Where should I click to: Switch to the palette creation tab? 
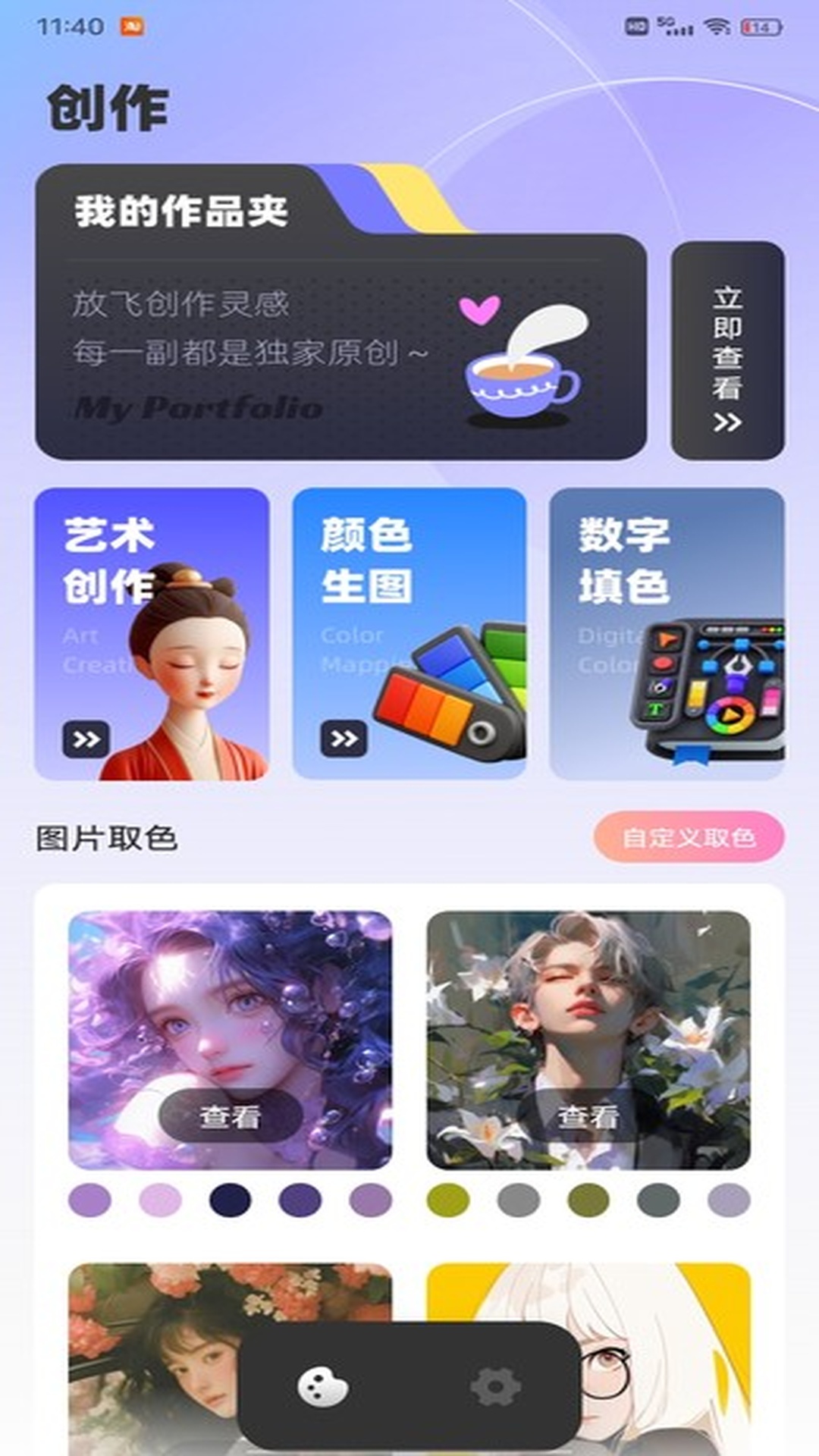click(x=323, y=1388)
